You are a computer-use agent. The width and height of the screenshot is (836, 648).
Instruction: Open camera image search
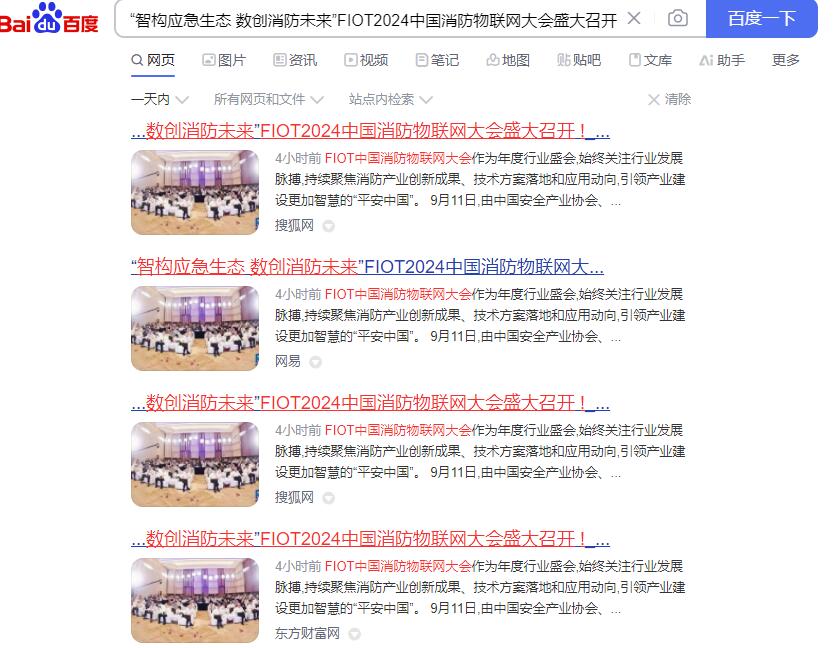point(677,18)
